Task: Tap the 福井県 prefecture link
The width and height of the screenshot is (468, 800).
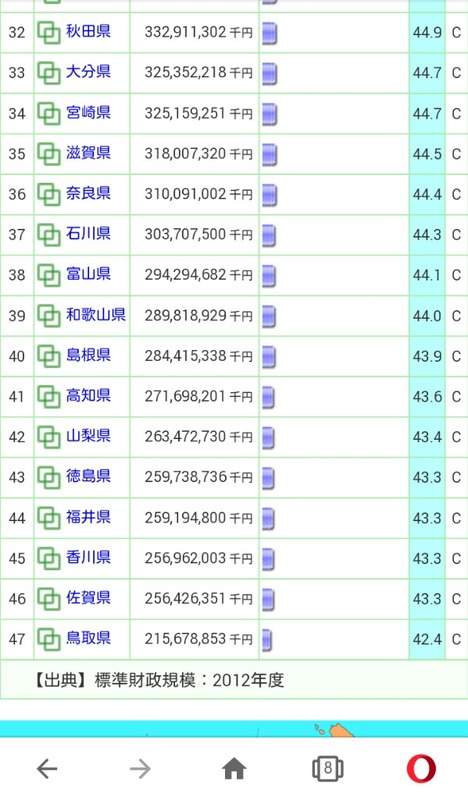Action: [x=88, y=517]
